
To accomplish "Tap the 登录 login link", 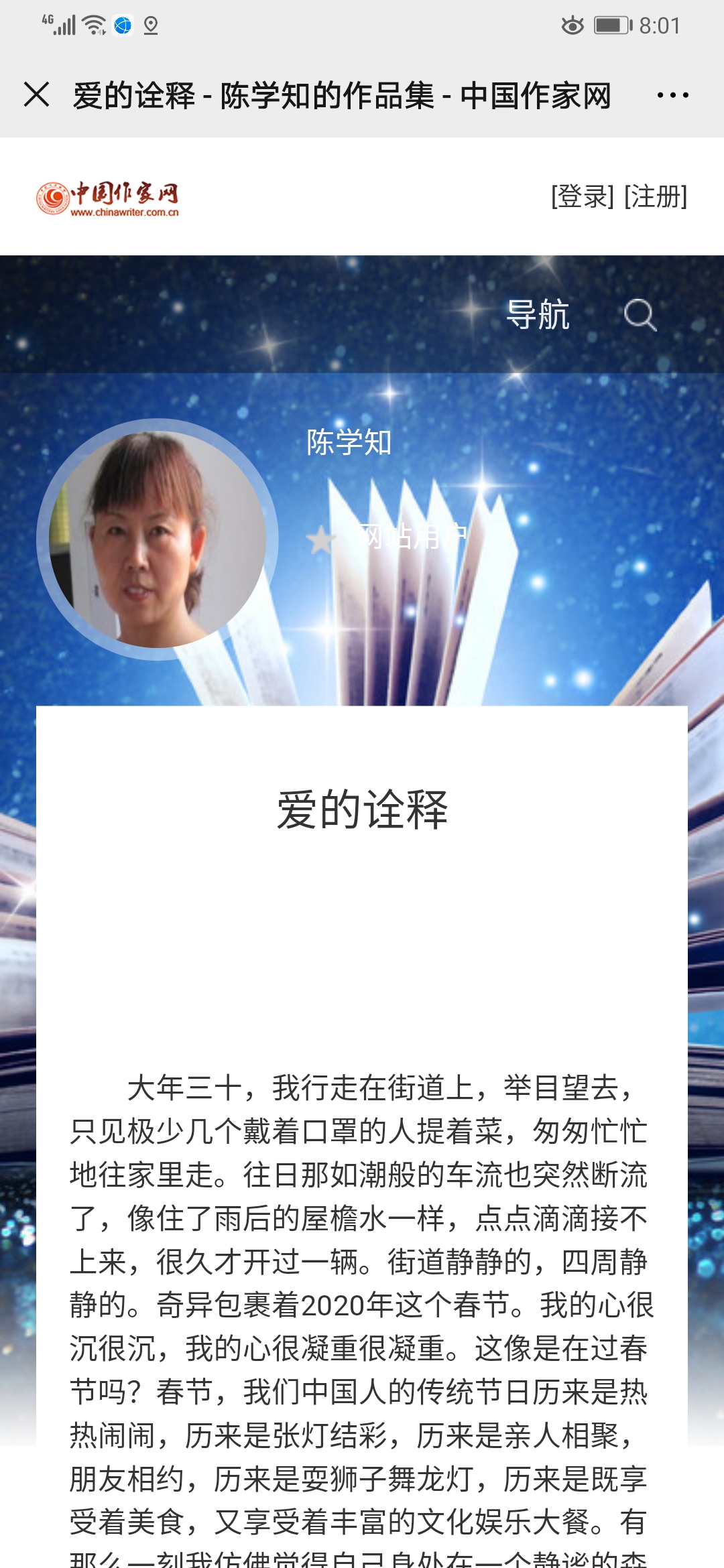I will [x=582, y=197].
